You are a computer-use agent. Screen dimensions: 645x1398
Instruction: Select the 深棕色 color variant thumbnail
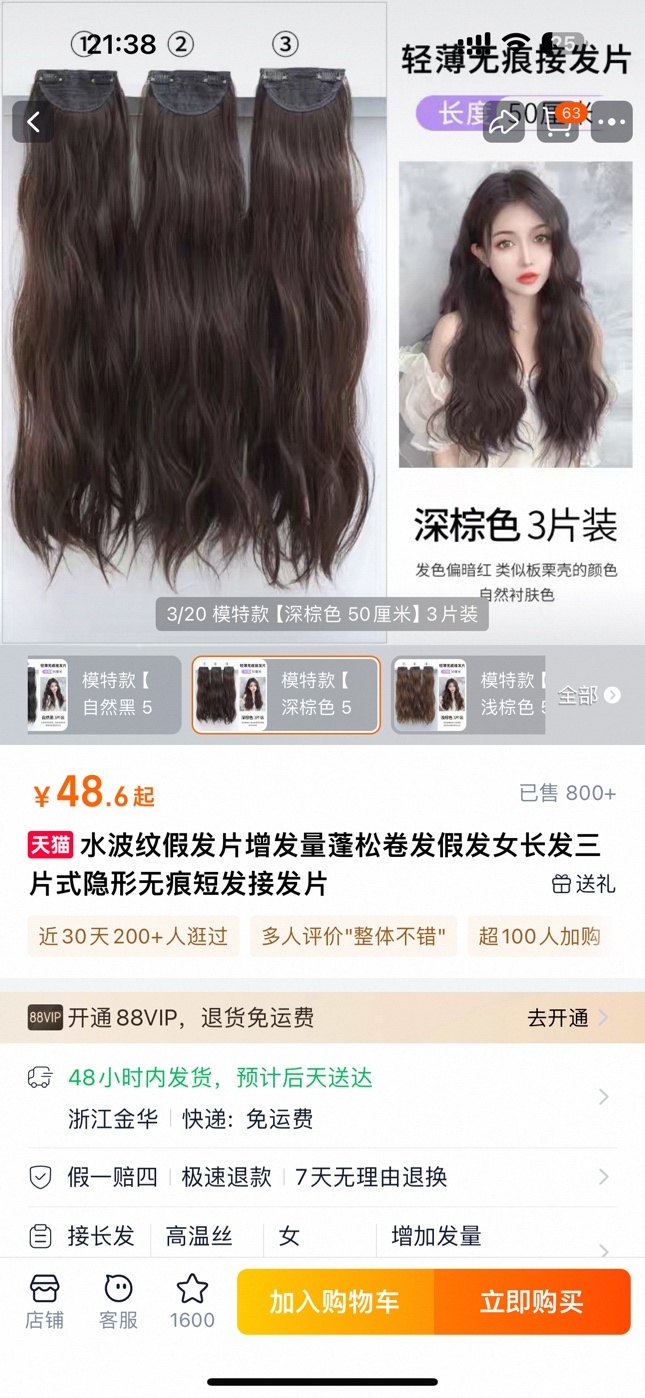click(x=286, y=694)
